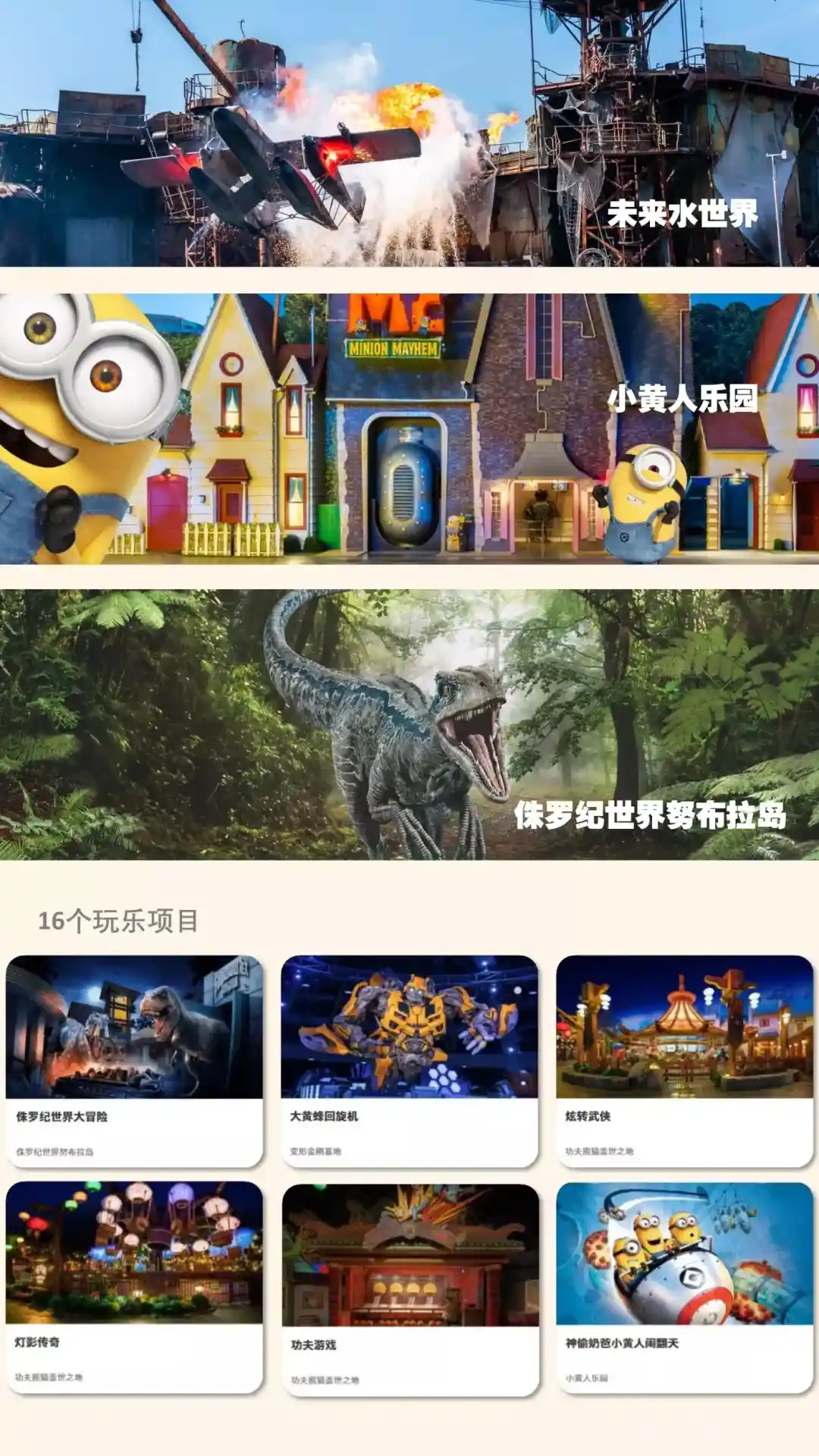819x1456 pixels.
Task: View the 灯影传奇 attraction card
Action: point(134,1286)
